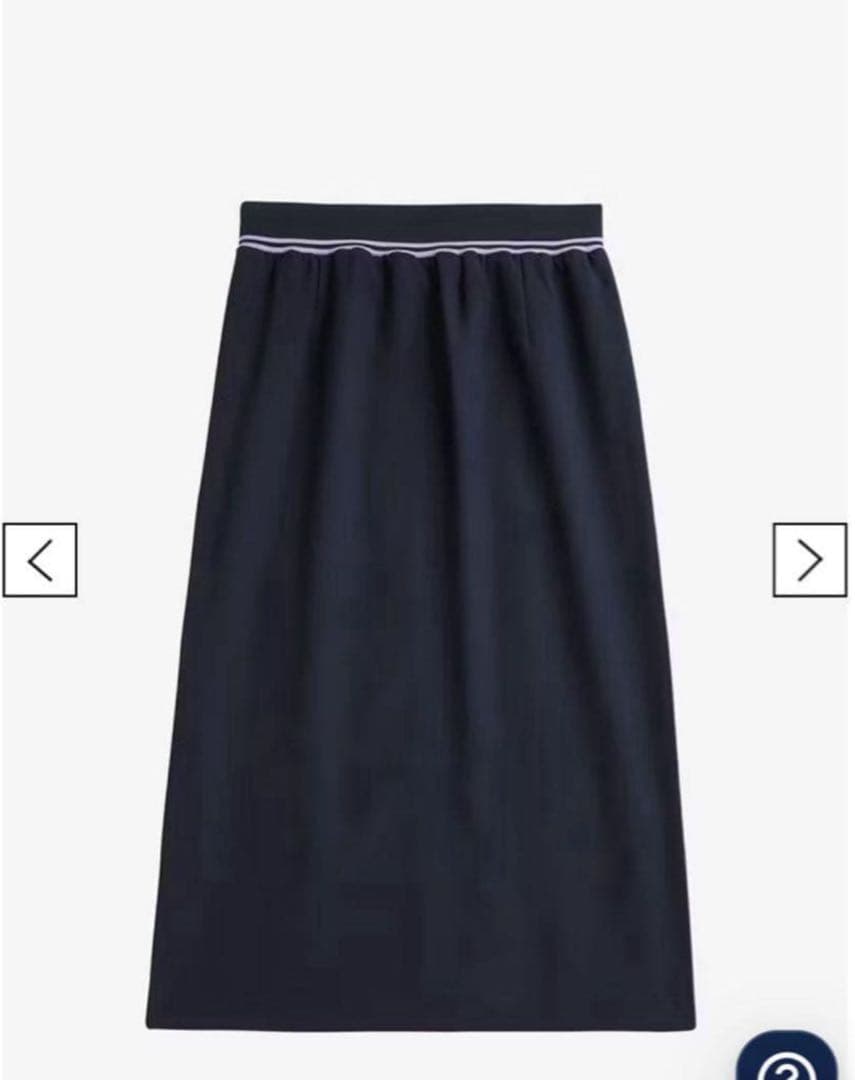The height and width of the screenshot is (1080, 855).
Task: Click the striped waistband on the skirt image
Action: pyautogui.click(x=420, y=243)
